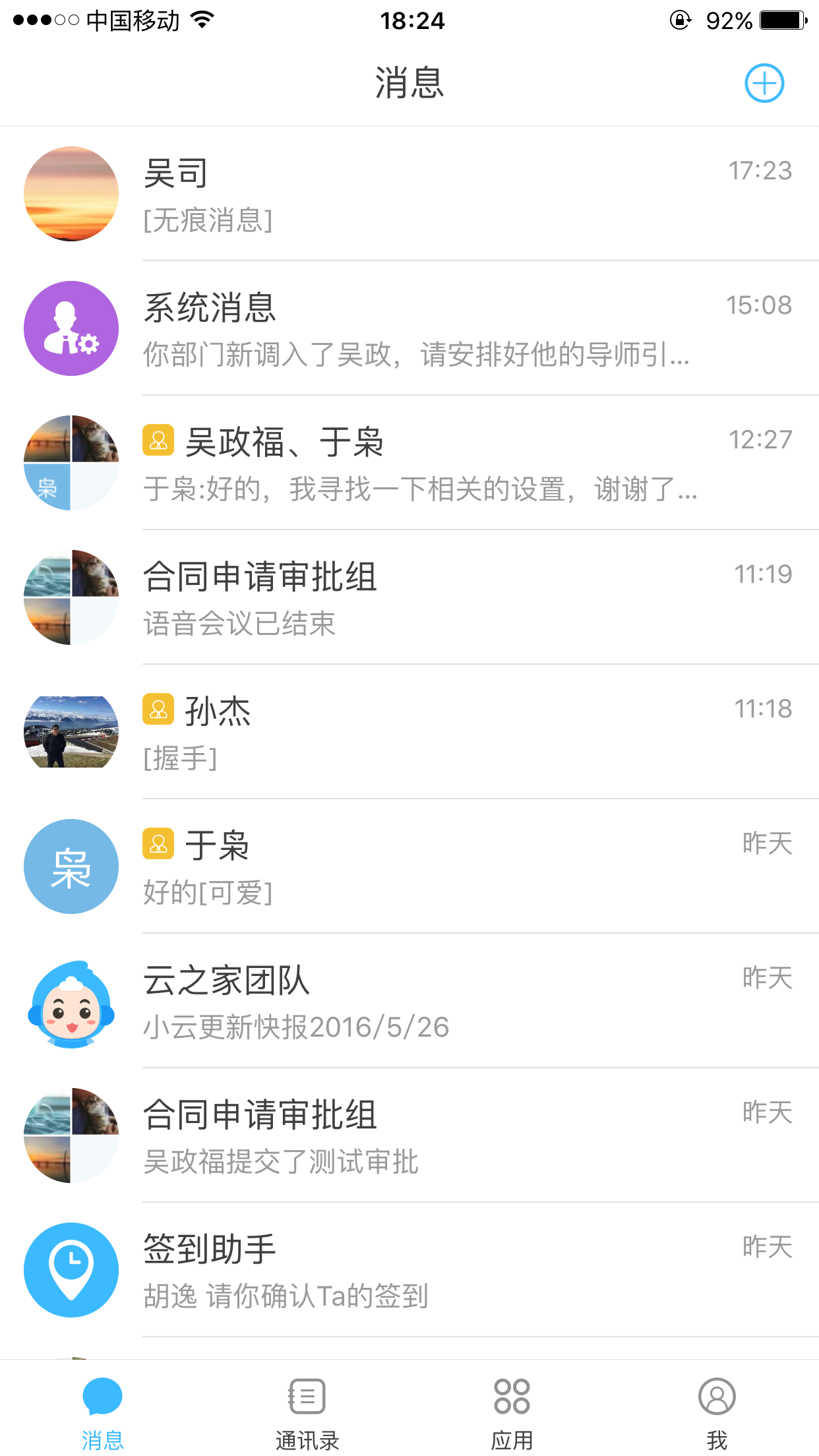Open 云之家团队 message thread
The height and width of the screenshot is (1456, 819).
409,1001
